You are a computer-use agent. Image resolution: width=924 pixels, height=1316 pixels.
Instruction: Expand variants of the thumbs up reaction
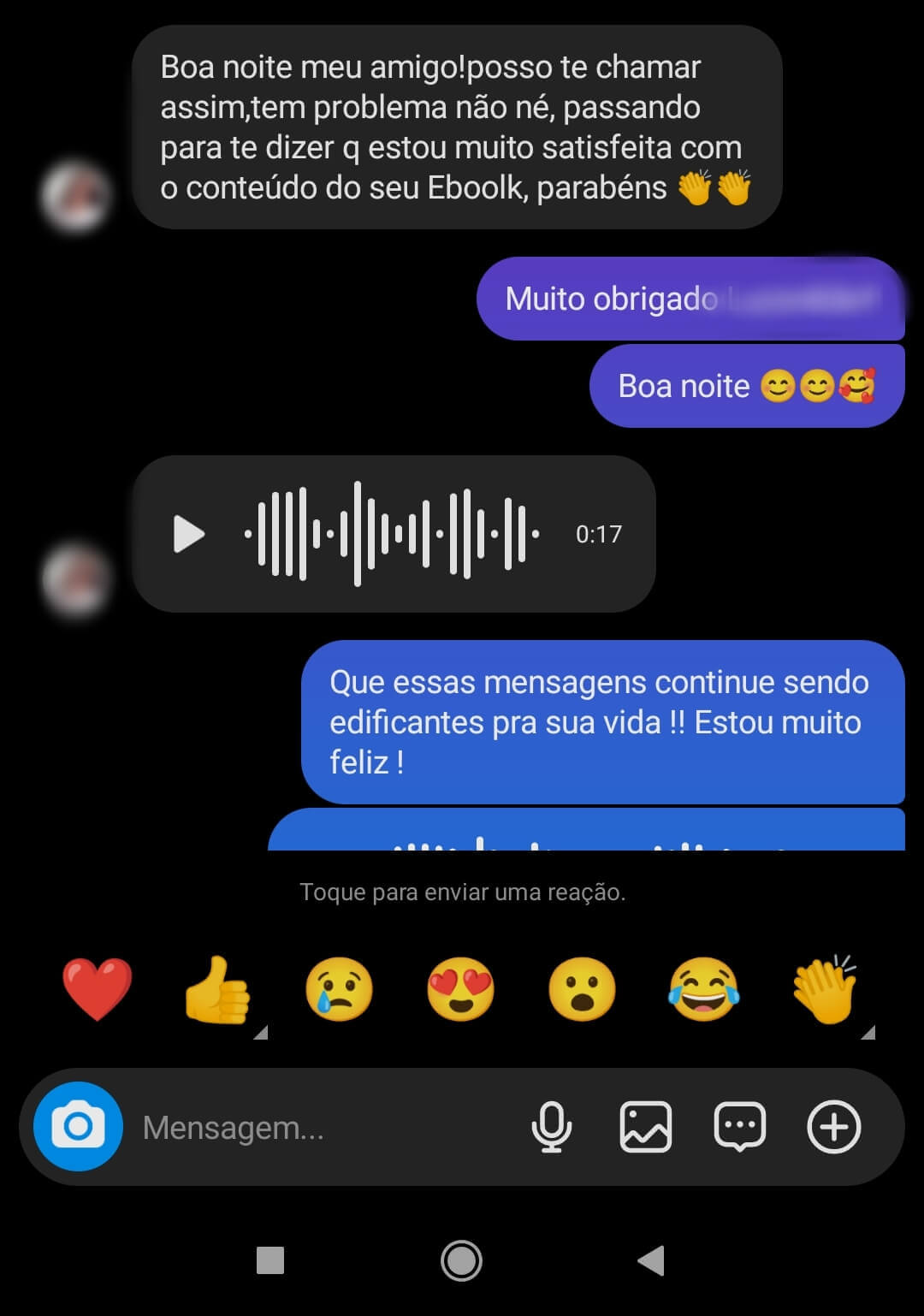[262, 1030]
